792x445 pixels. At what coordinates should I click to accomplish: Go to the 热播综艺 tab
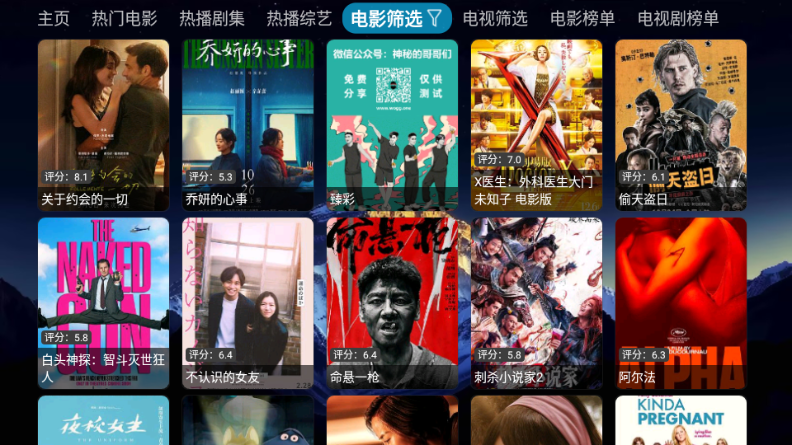[299, 18]
